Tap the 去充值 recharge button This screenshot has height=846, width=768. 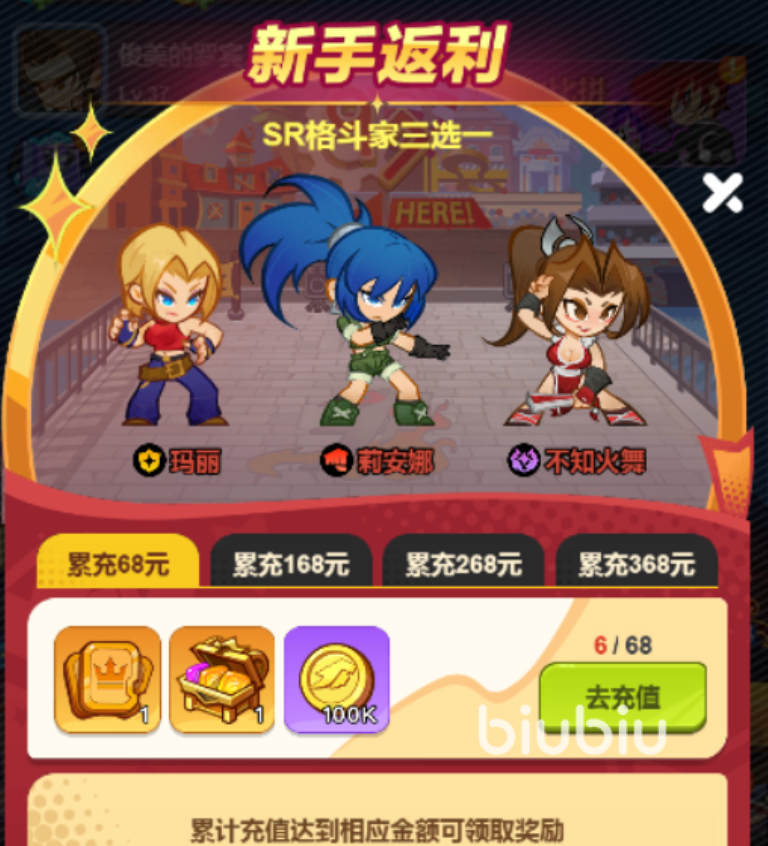[622, 697]
